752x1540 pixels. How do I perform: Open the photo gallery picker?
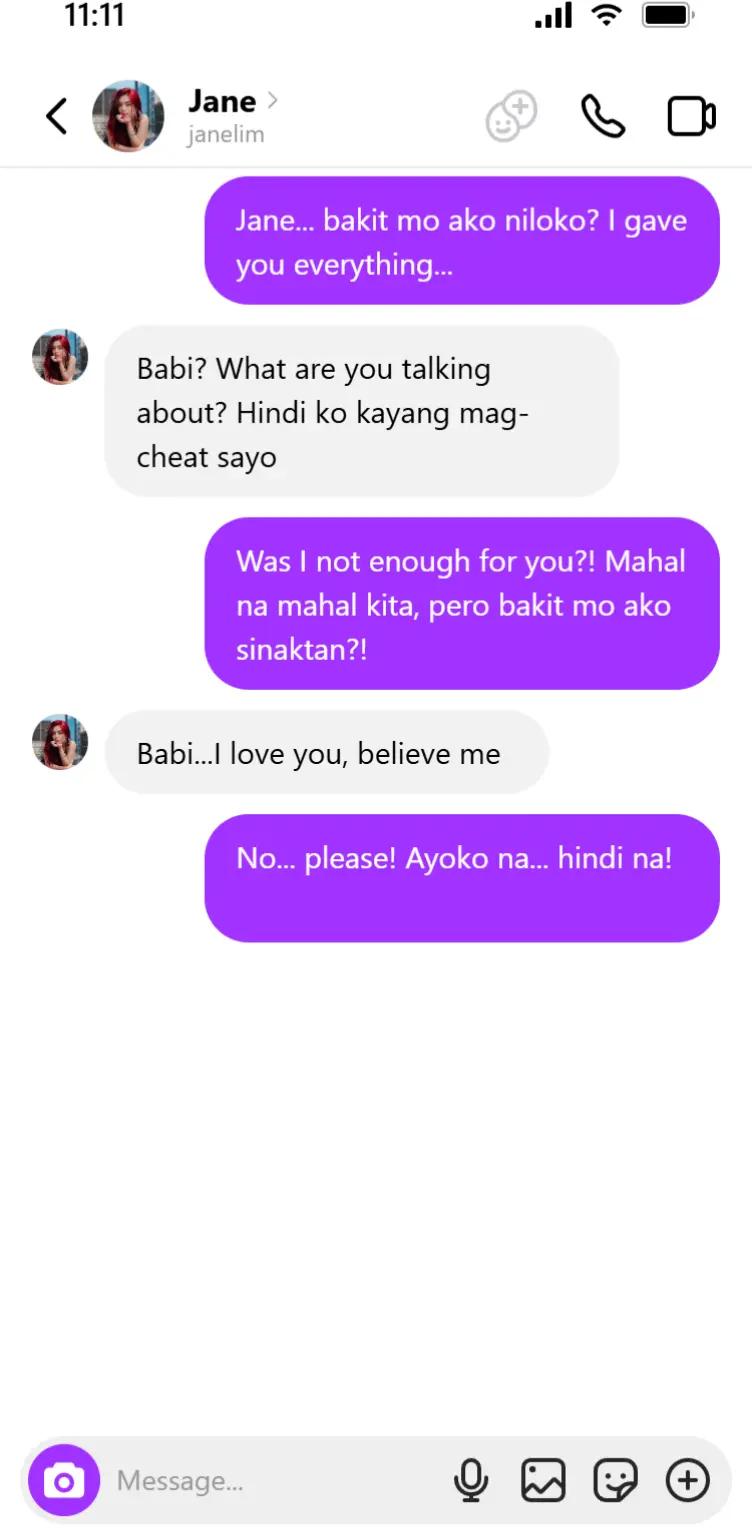click(543, 1480)
